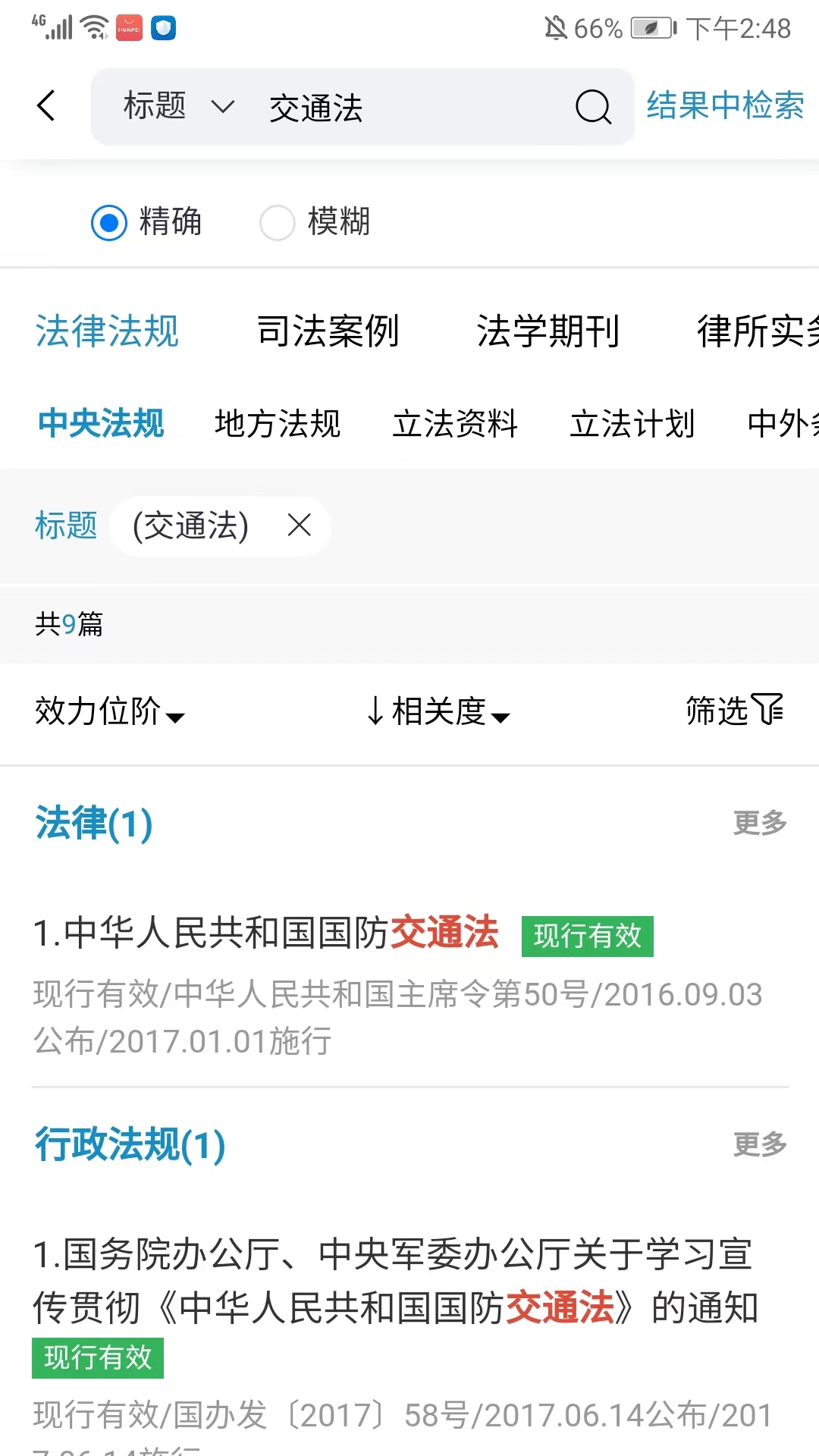Viewport: 819px width, 1456px height.
Task: Switch to the 司法案例 tab
Action: (328, 331)
